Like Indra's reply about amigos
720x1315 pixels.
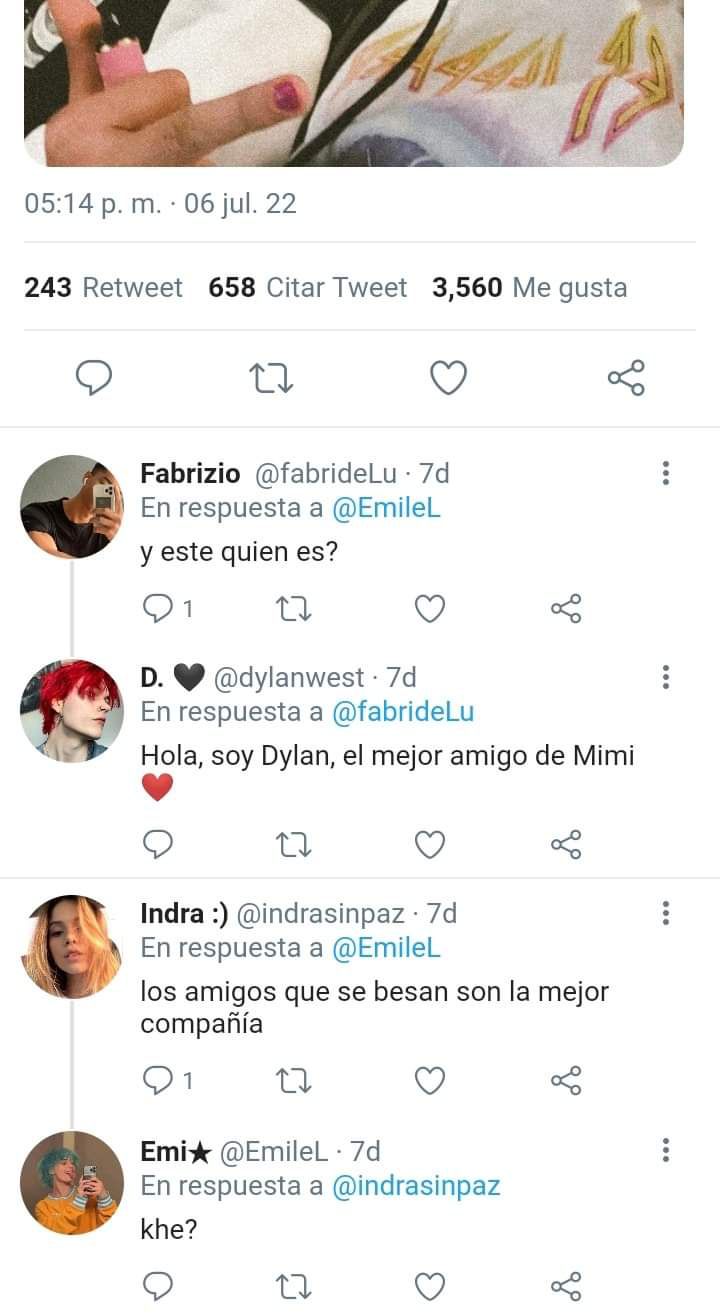[429, 1080]
